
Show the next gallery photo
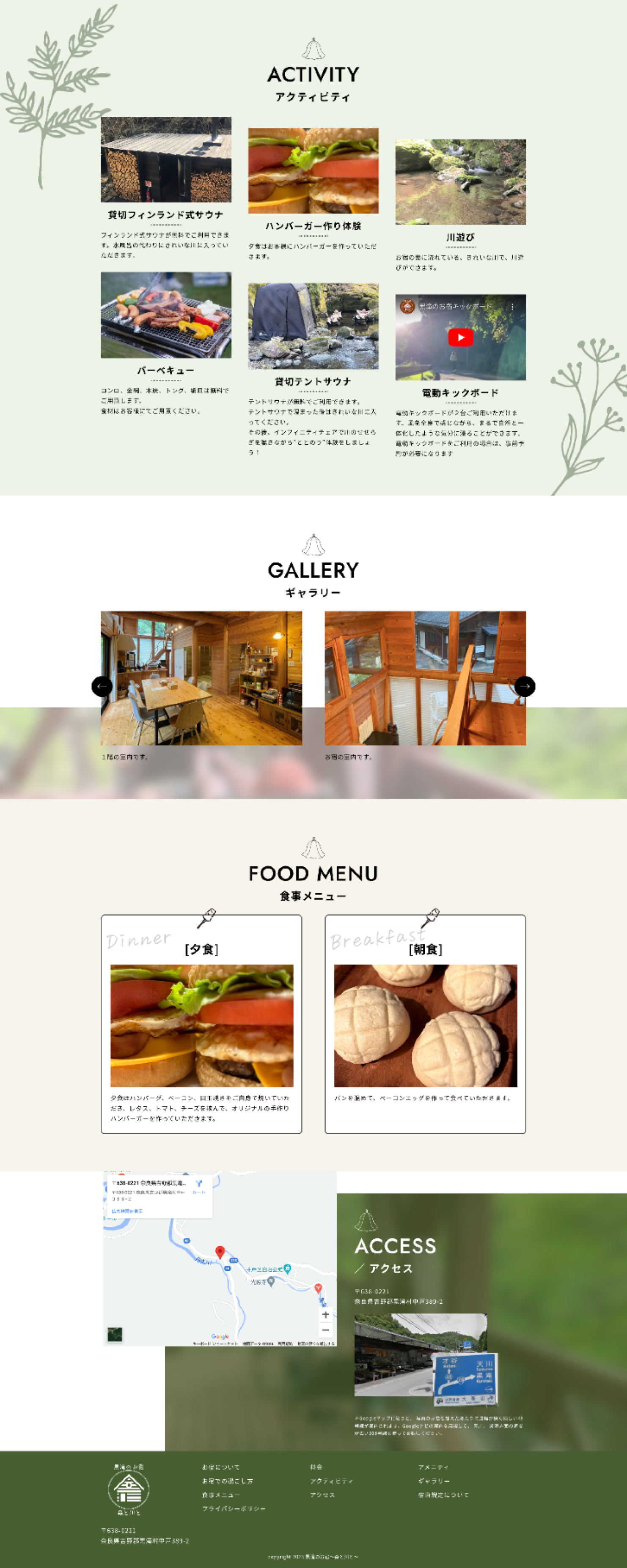pyautogui.click(x=525, y=687)
